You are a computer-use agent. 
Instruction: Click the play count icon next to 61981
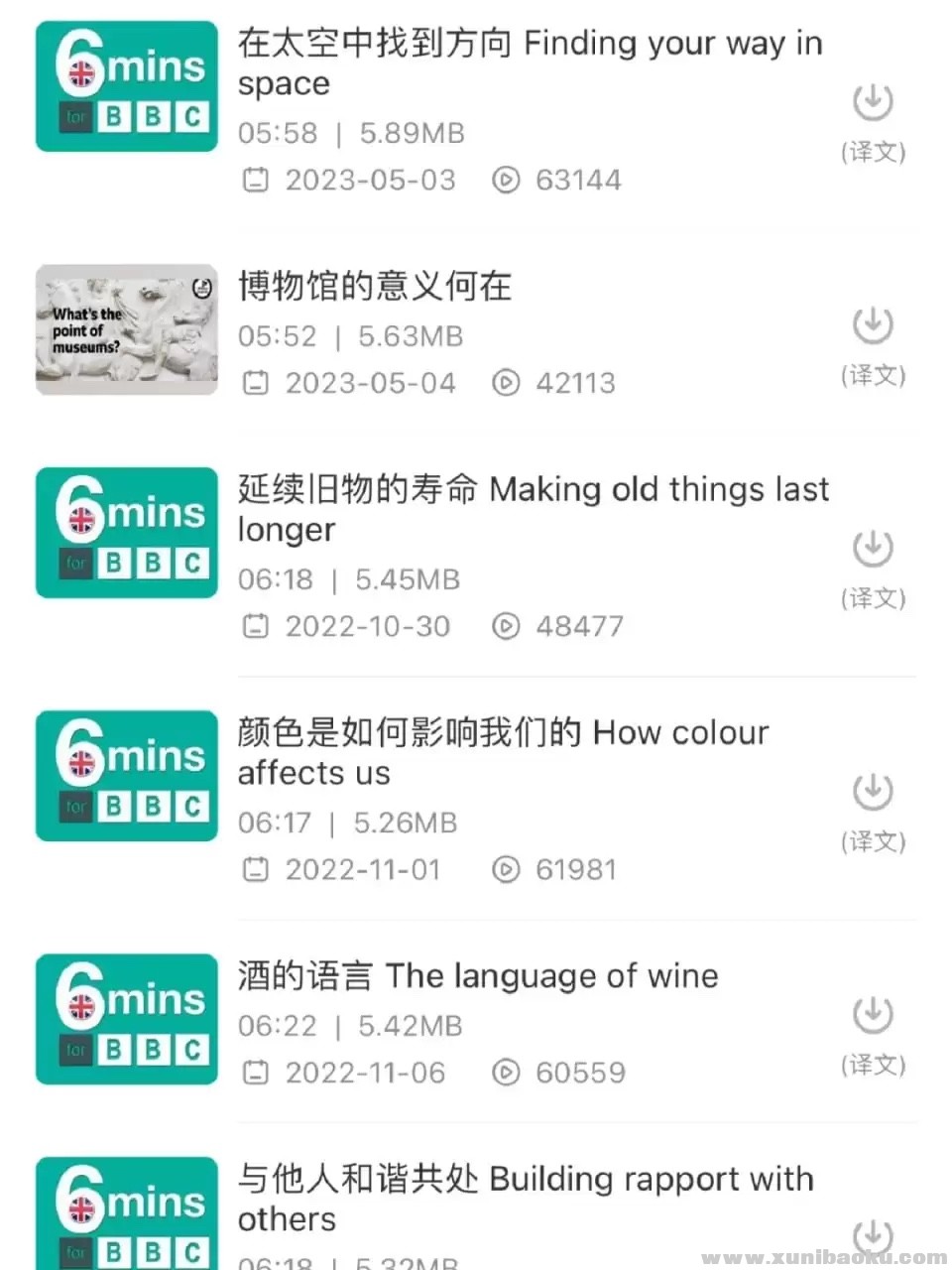tap(508, 869)
